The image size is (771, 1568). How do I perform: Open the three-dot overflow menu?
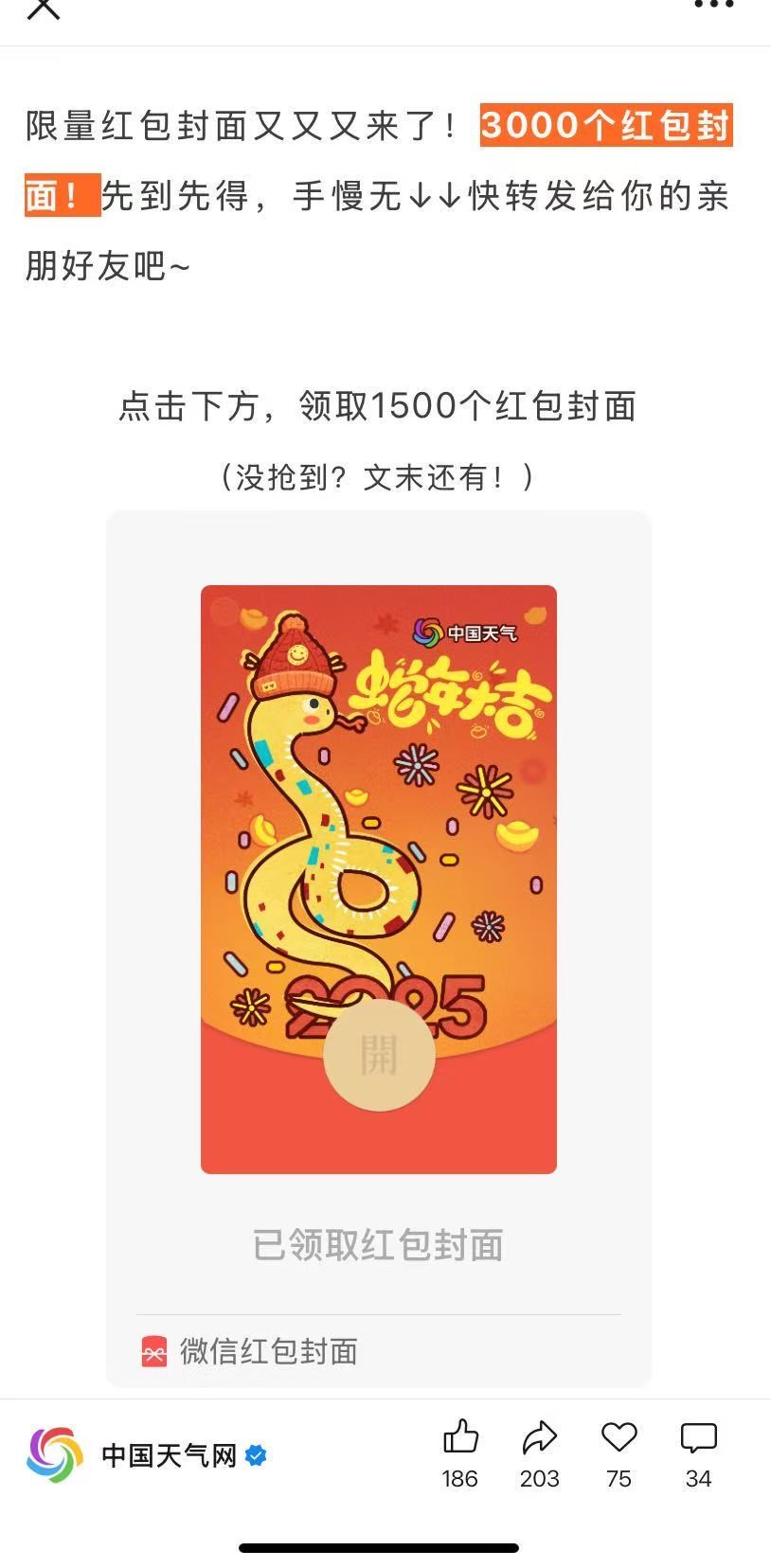click(x=713, y=5)
